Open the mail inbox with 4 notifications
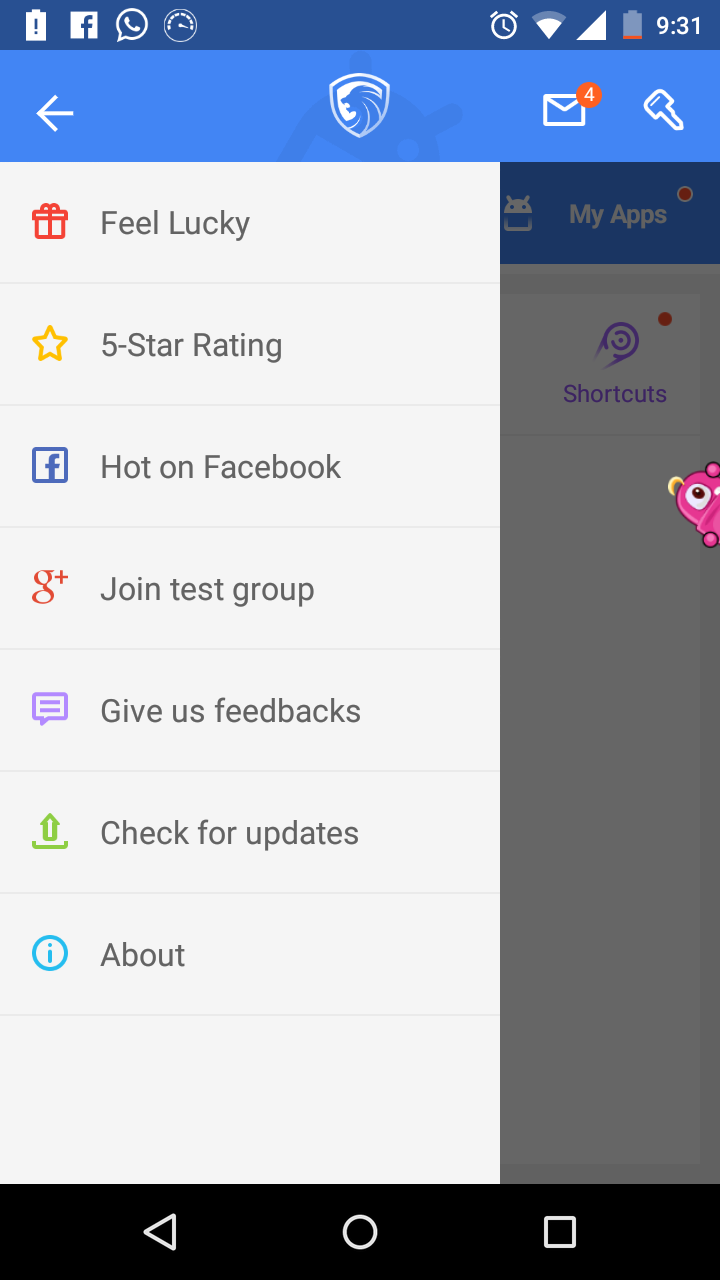The image size is (720, 1280). click(x=566, y=108)
